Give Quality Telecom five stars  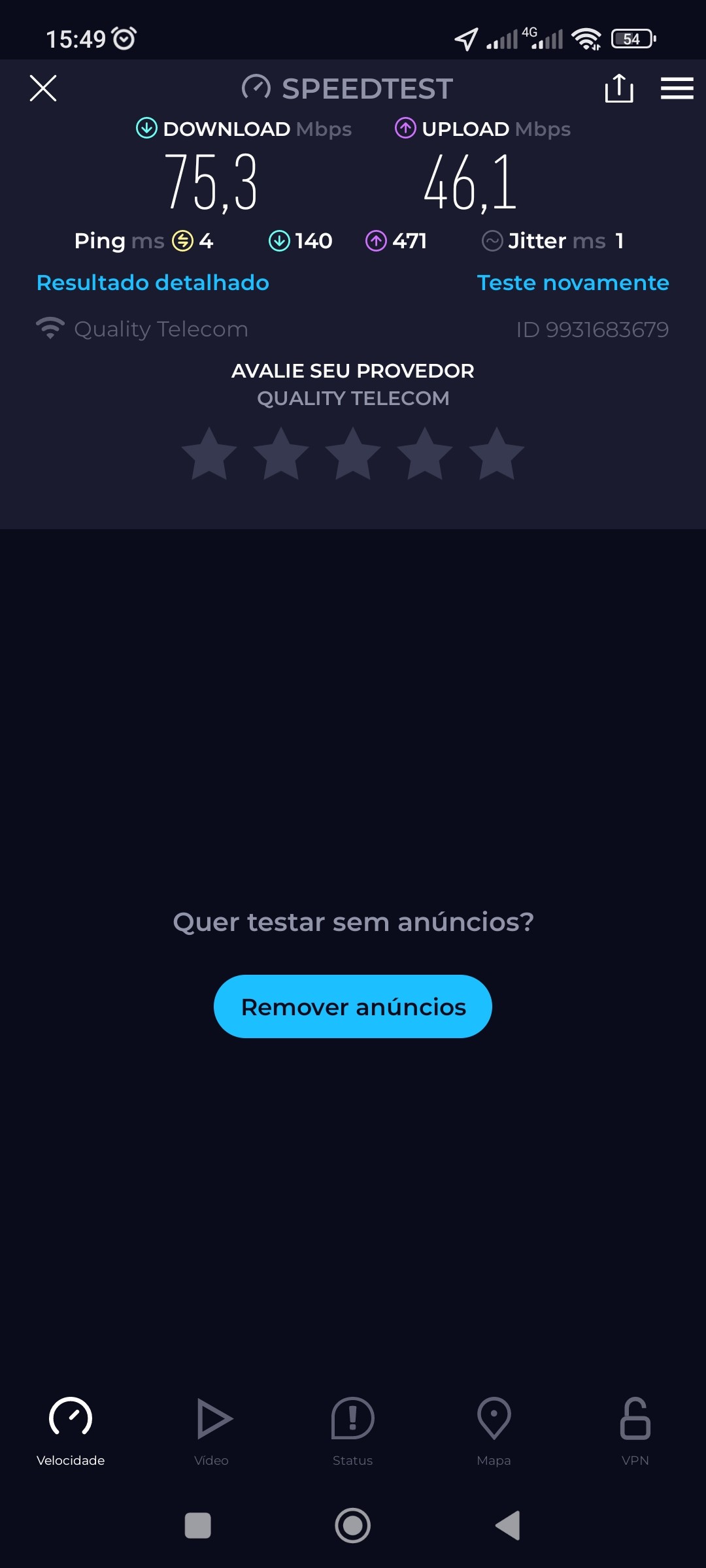(x=497, y=454)
